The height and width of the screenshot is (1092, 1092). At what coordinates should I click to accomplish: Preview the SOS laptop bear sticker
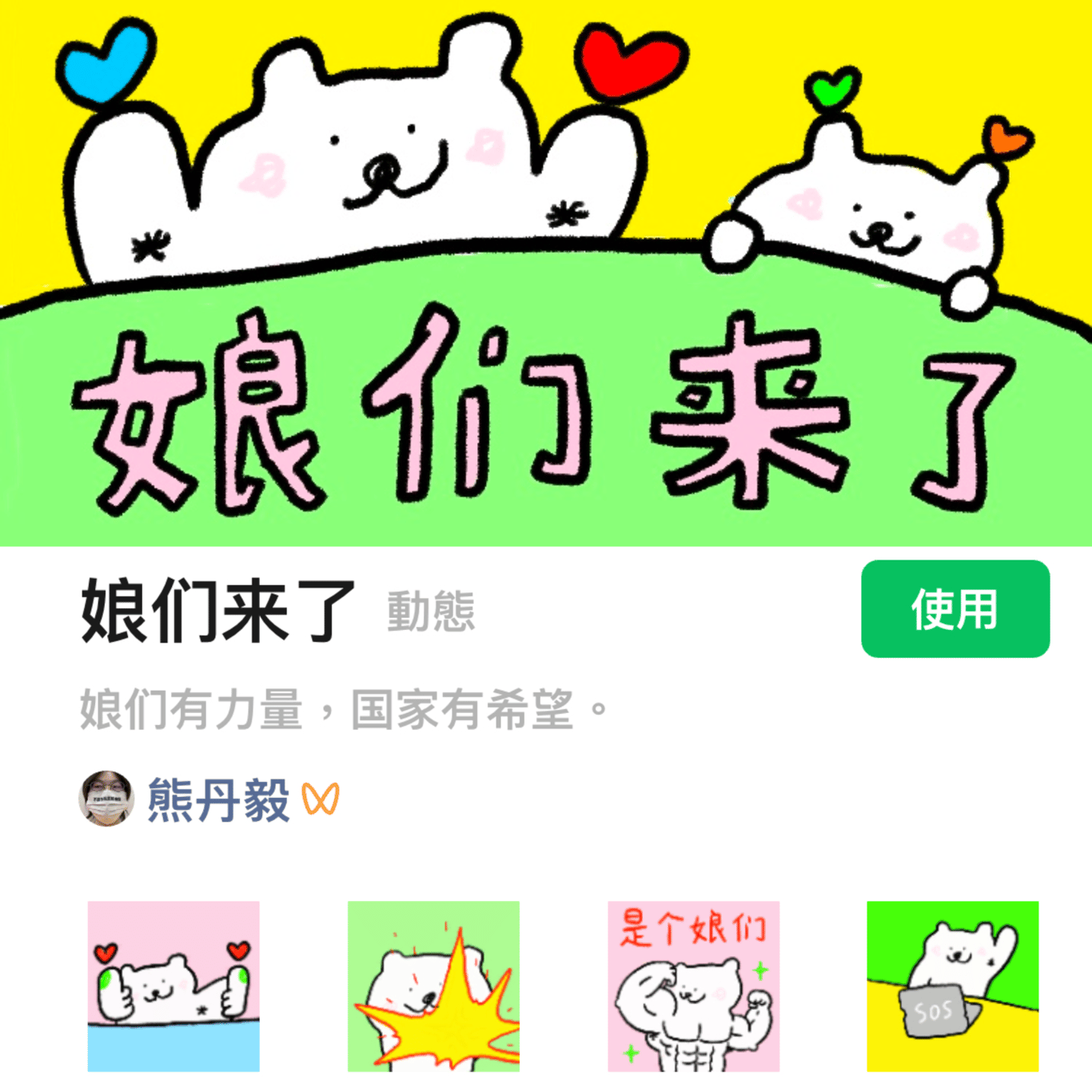coord(952,986)
